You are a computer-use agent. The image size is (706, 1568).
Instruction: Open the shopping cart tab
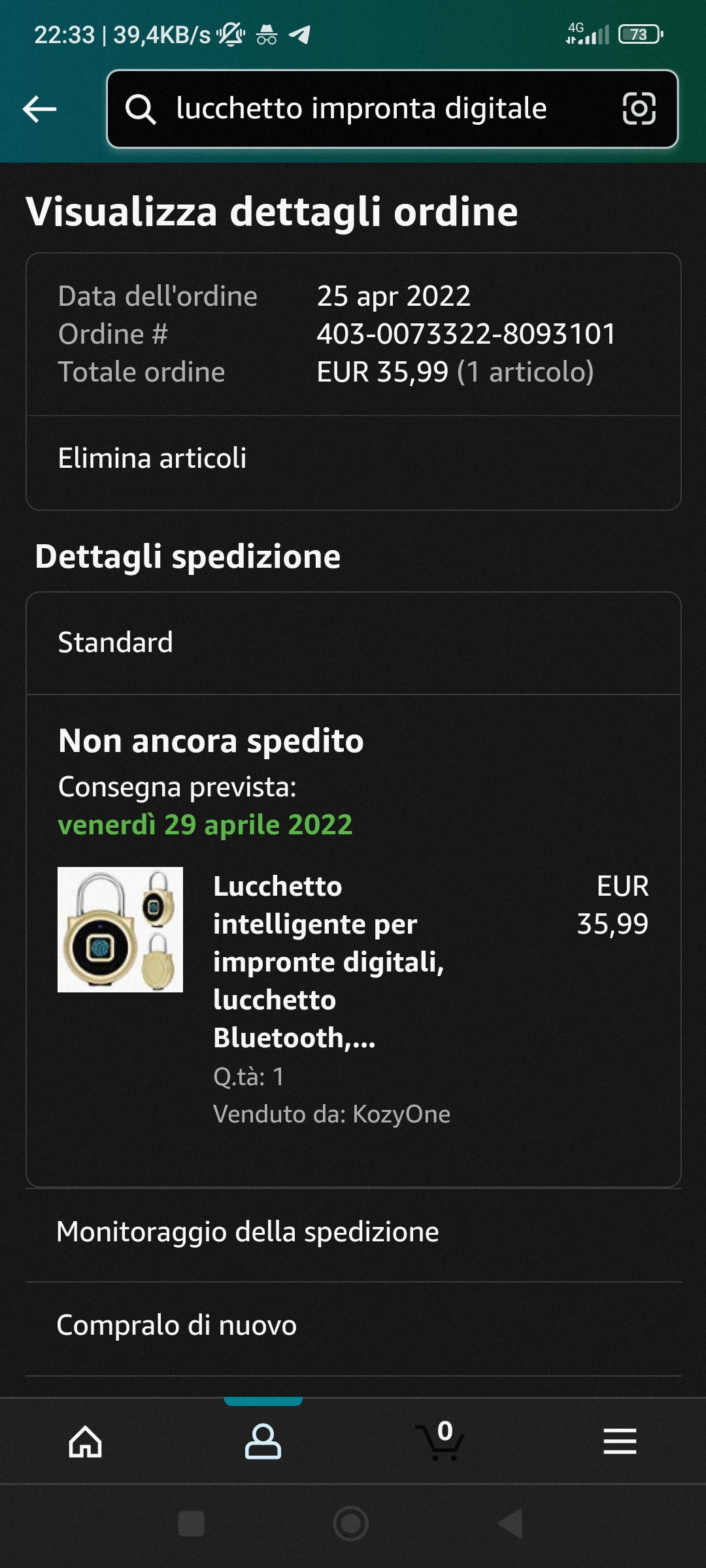click(x=441, y=1441)
